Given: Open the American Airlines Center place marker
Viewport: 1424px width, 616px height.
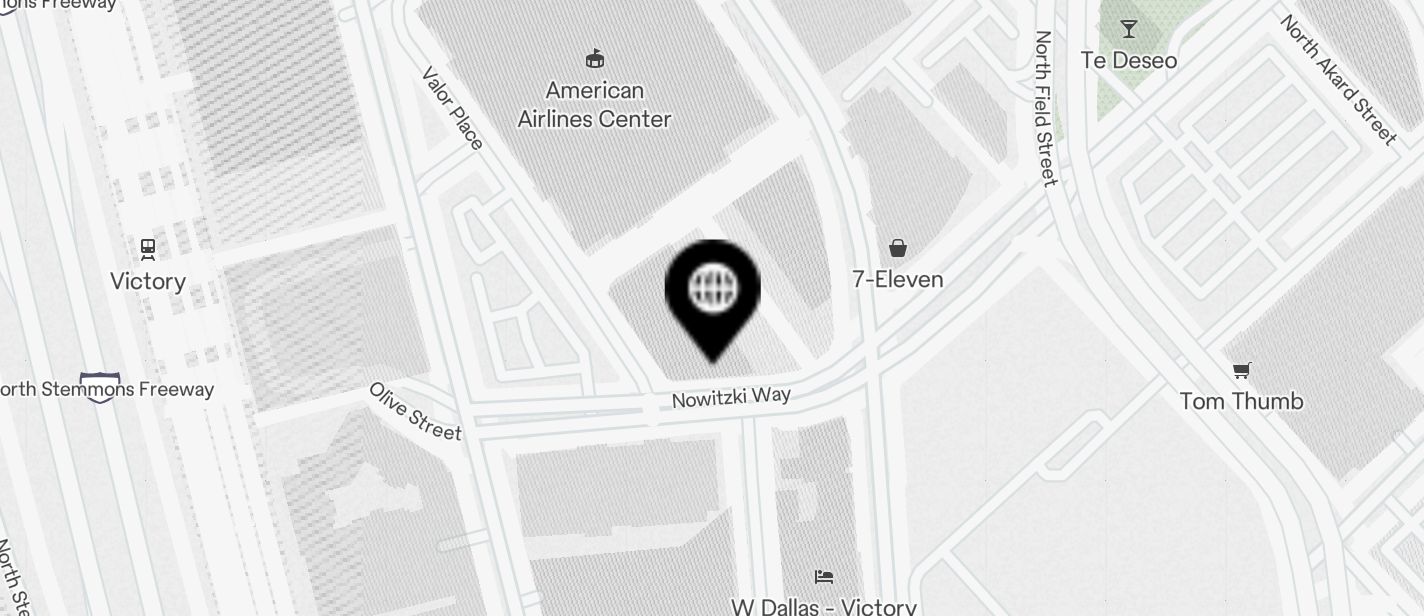Looking at the screenshot, I should click(x=595, y=59).
